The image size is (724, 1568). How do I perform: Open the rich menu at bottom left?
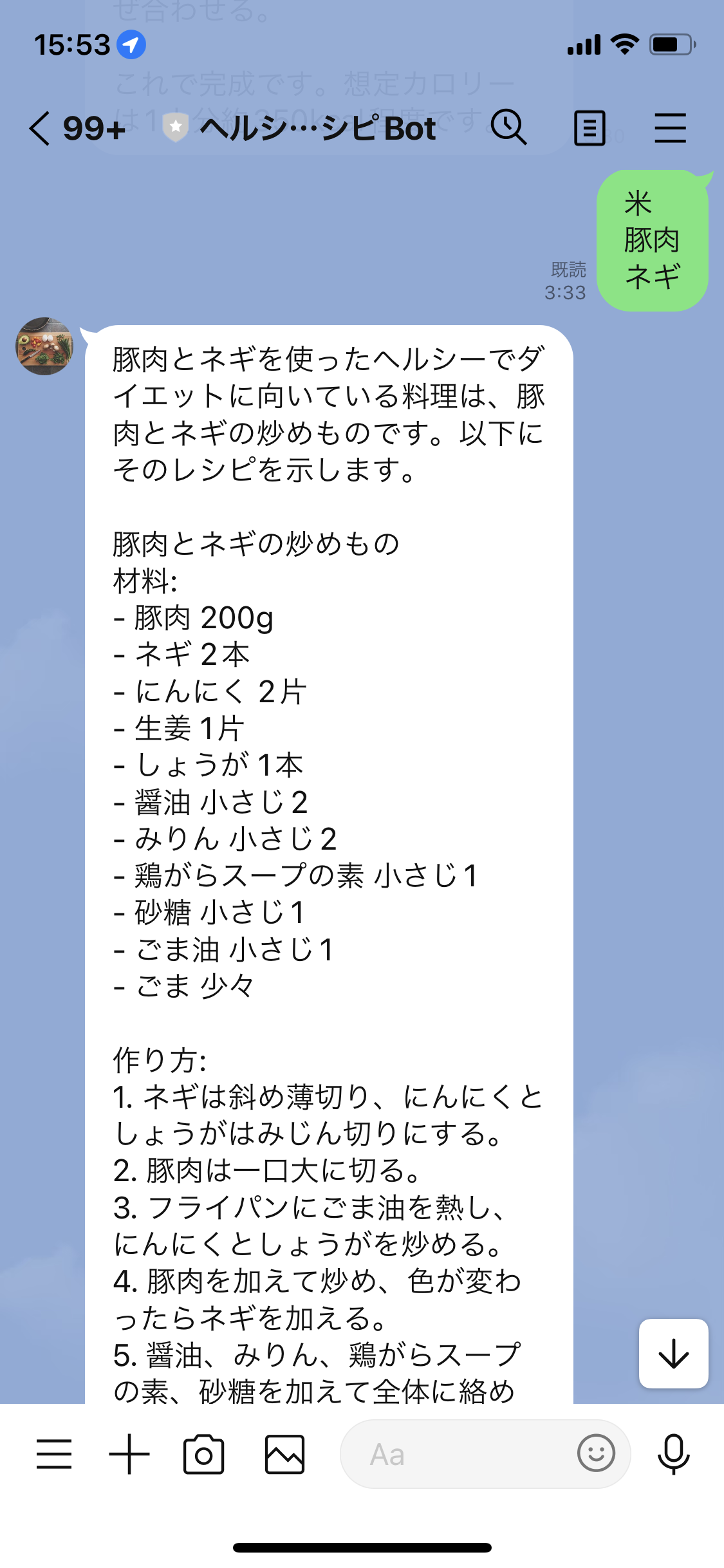(x=54, y=1454)
